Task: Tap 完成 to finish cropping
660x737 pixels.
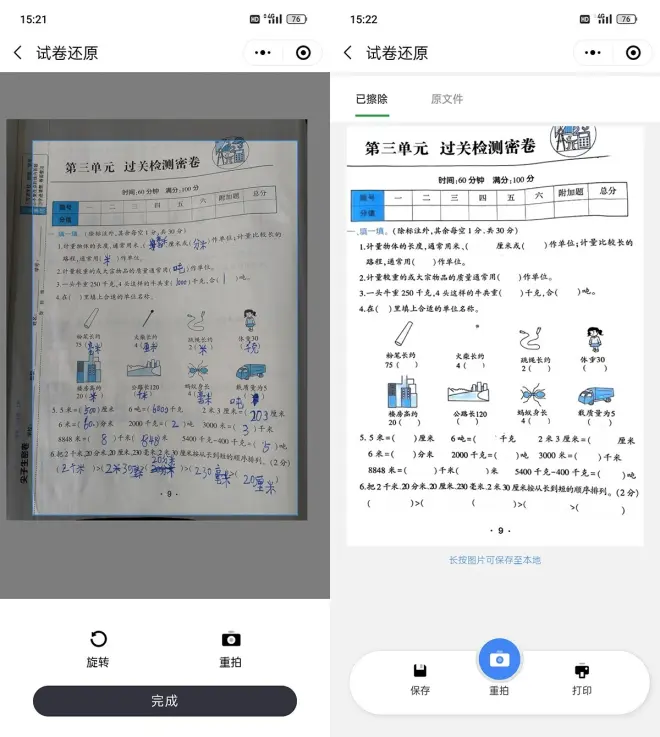Action: pos(164,701)
